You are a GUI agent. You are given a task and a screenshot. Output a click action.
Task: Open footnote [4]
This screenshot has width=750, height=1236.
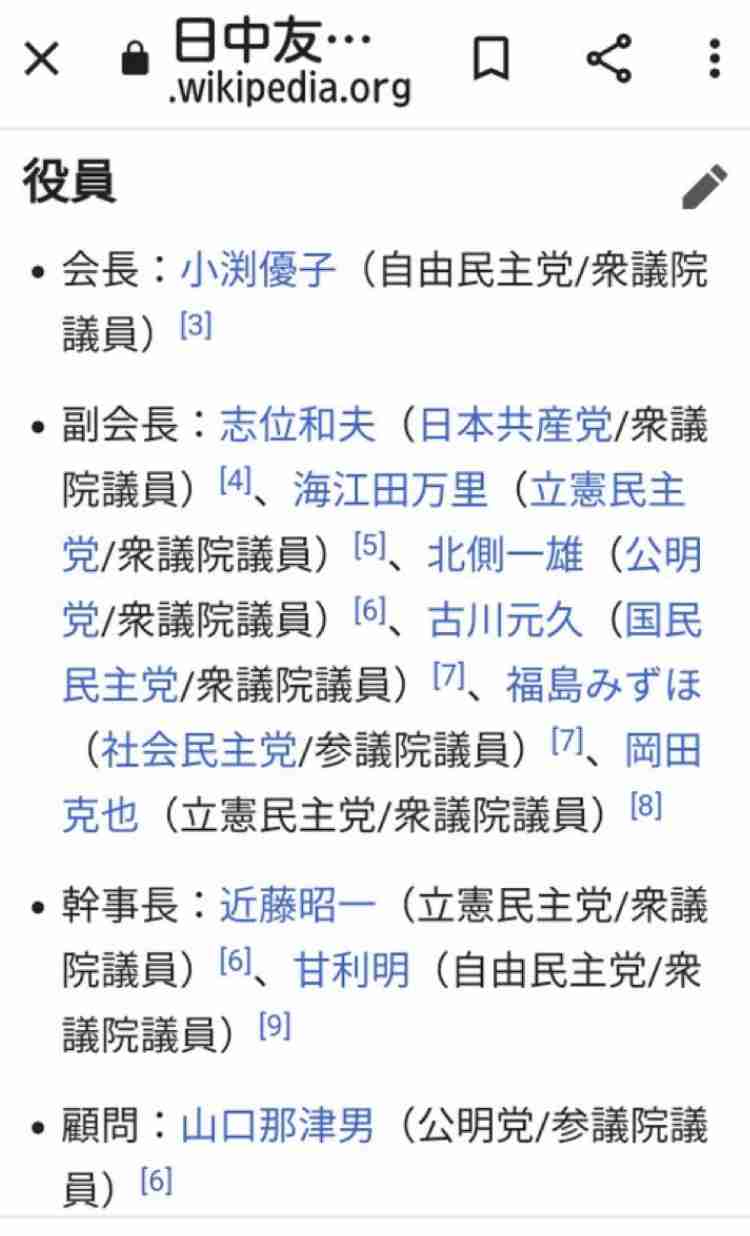[x=234, y=482]
